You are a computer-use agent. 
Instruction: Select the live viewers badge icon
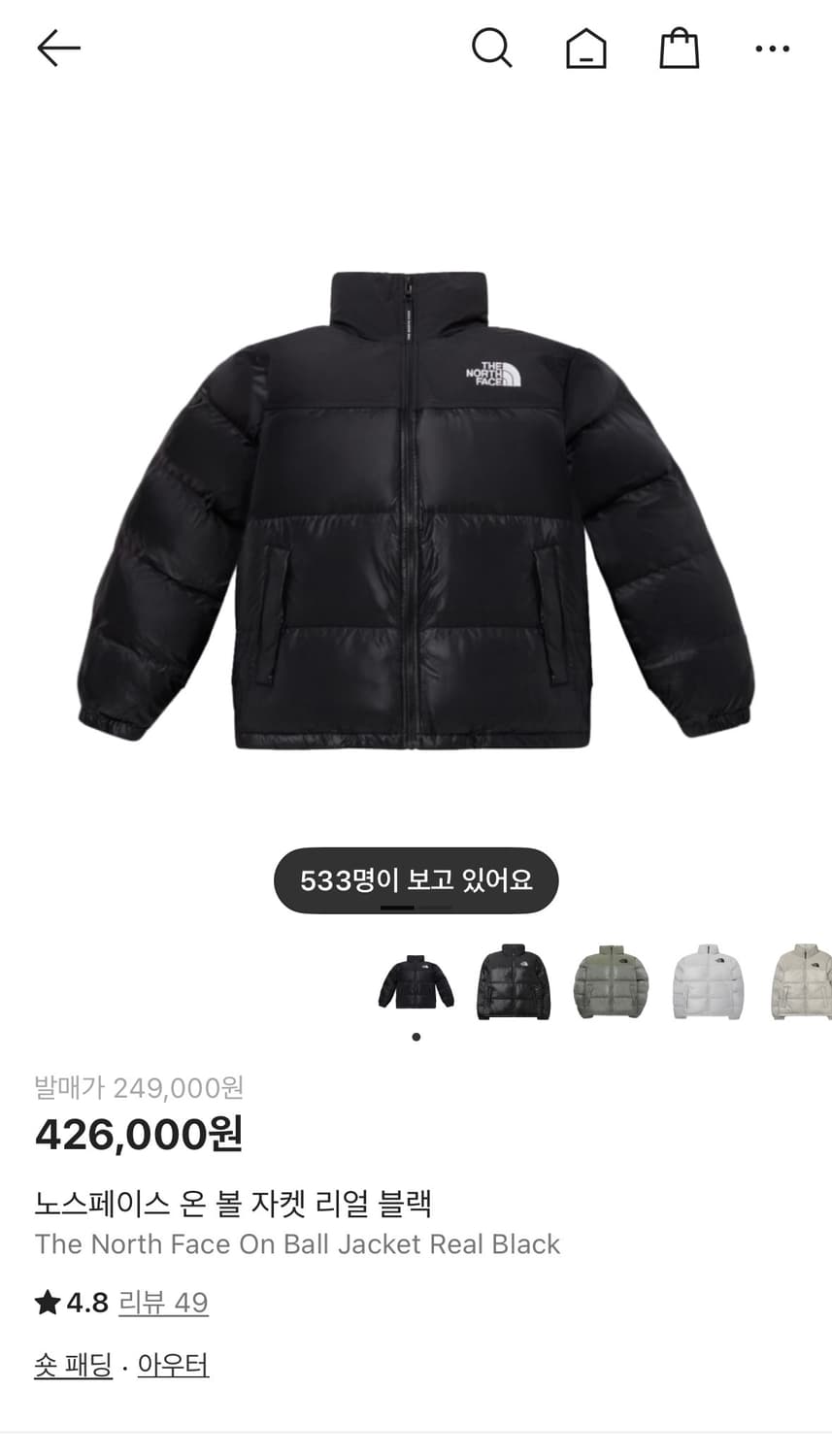pos(416,878)
